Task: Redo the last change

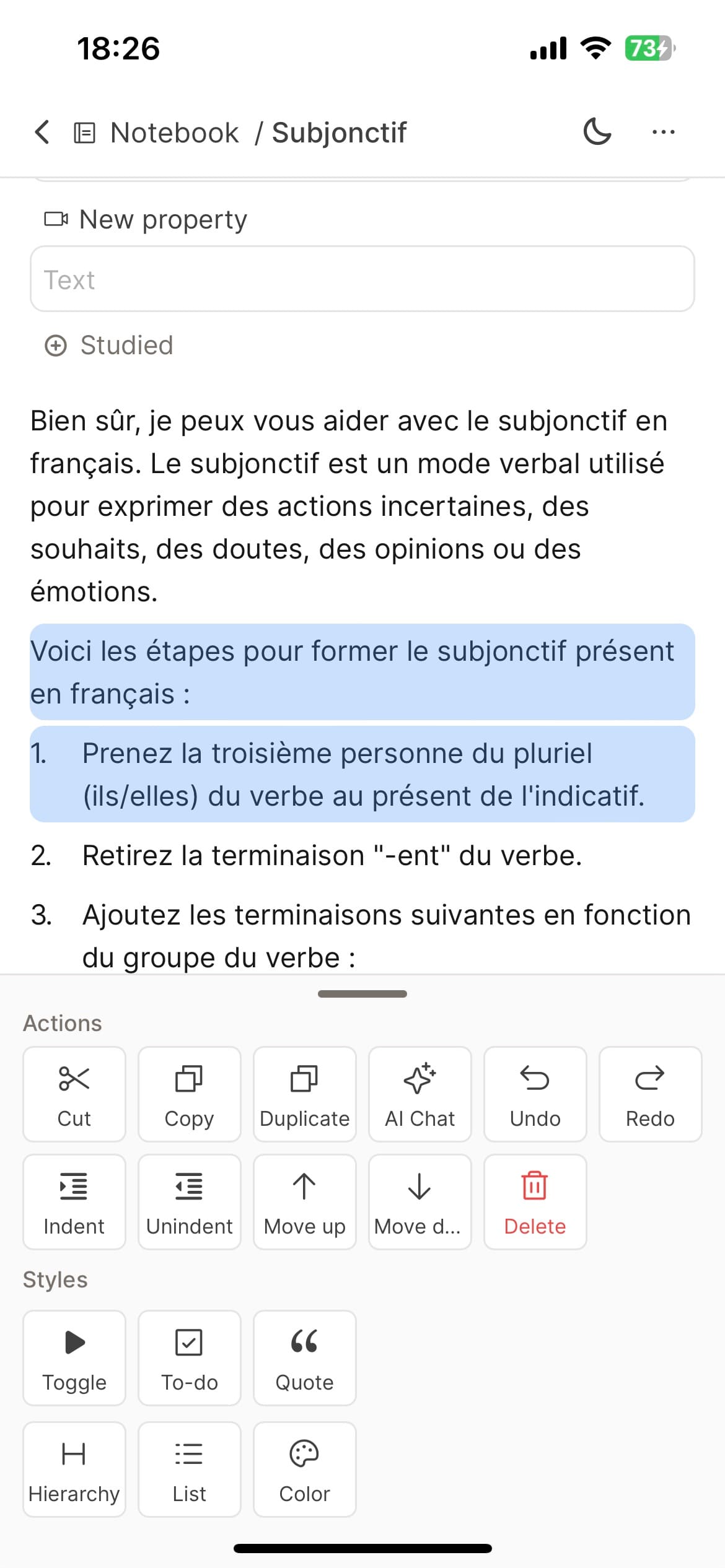Action: click(x=650, y=1094)
